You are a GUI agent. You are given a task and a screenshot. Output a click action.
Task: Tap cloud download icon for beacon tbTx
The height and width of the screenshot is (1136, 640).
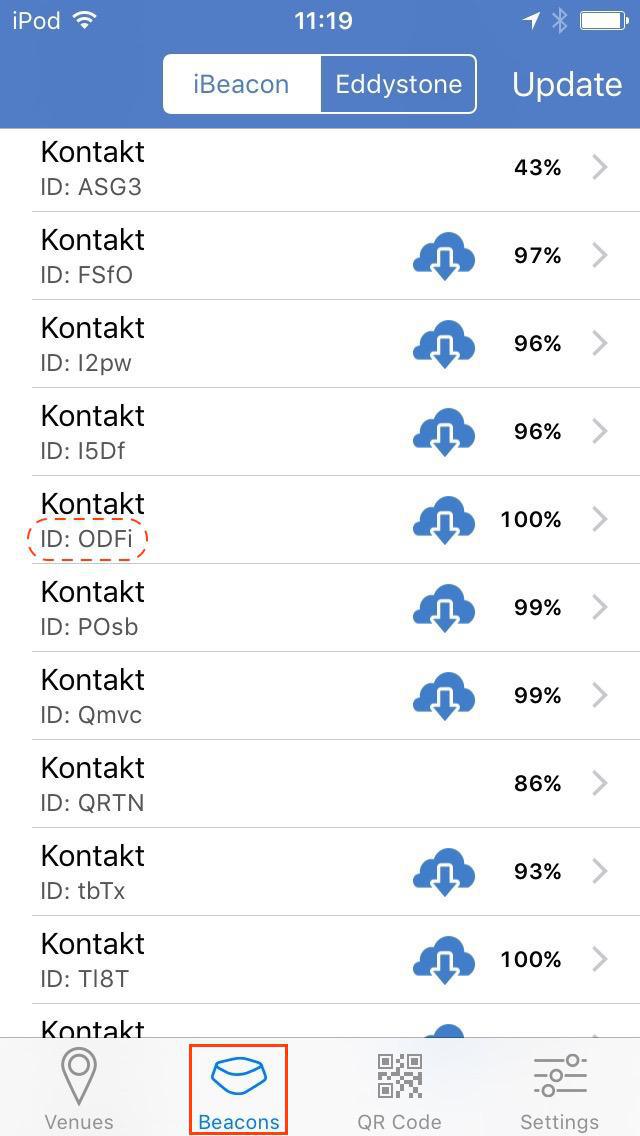pyautogui.click(x=444, y=872)
